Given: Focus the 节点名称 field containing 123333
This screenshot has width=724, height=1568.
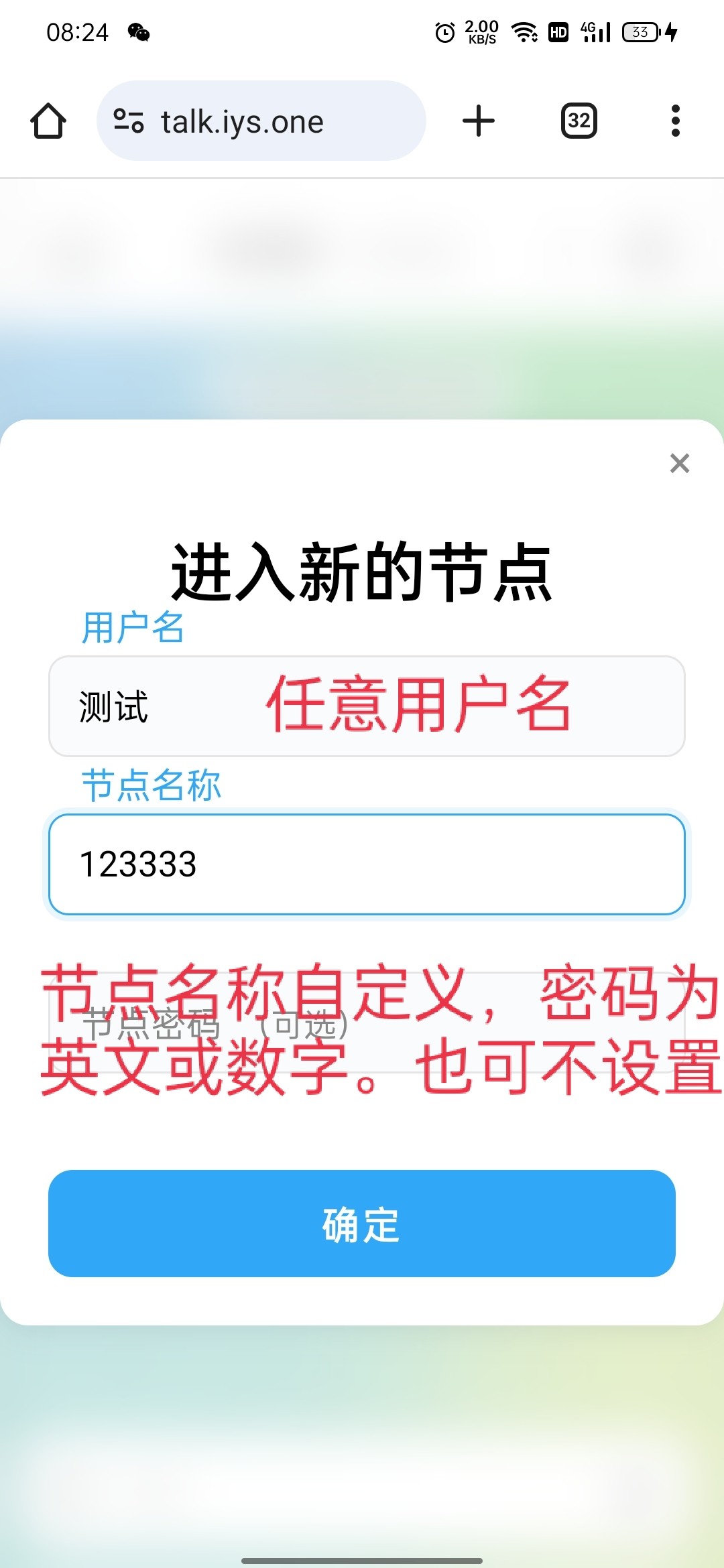Looking at the screenshot, I should [x=366, y=864].
